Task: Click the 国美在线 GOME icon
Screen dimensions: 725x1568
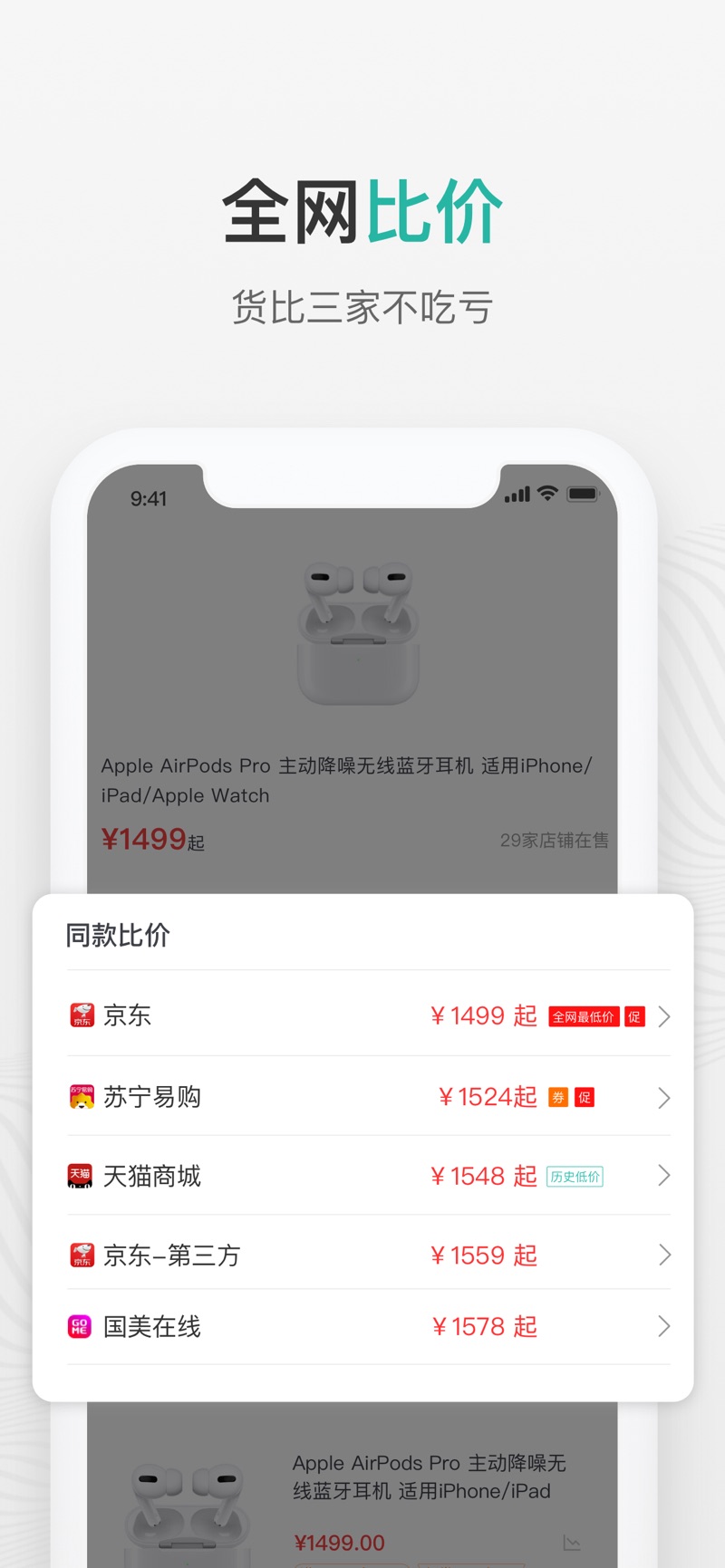Action: tap(79, 1326)
